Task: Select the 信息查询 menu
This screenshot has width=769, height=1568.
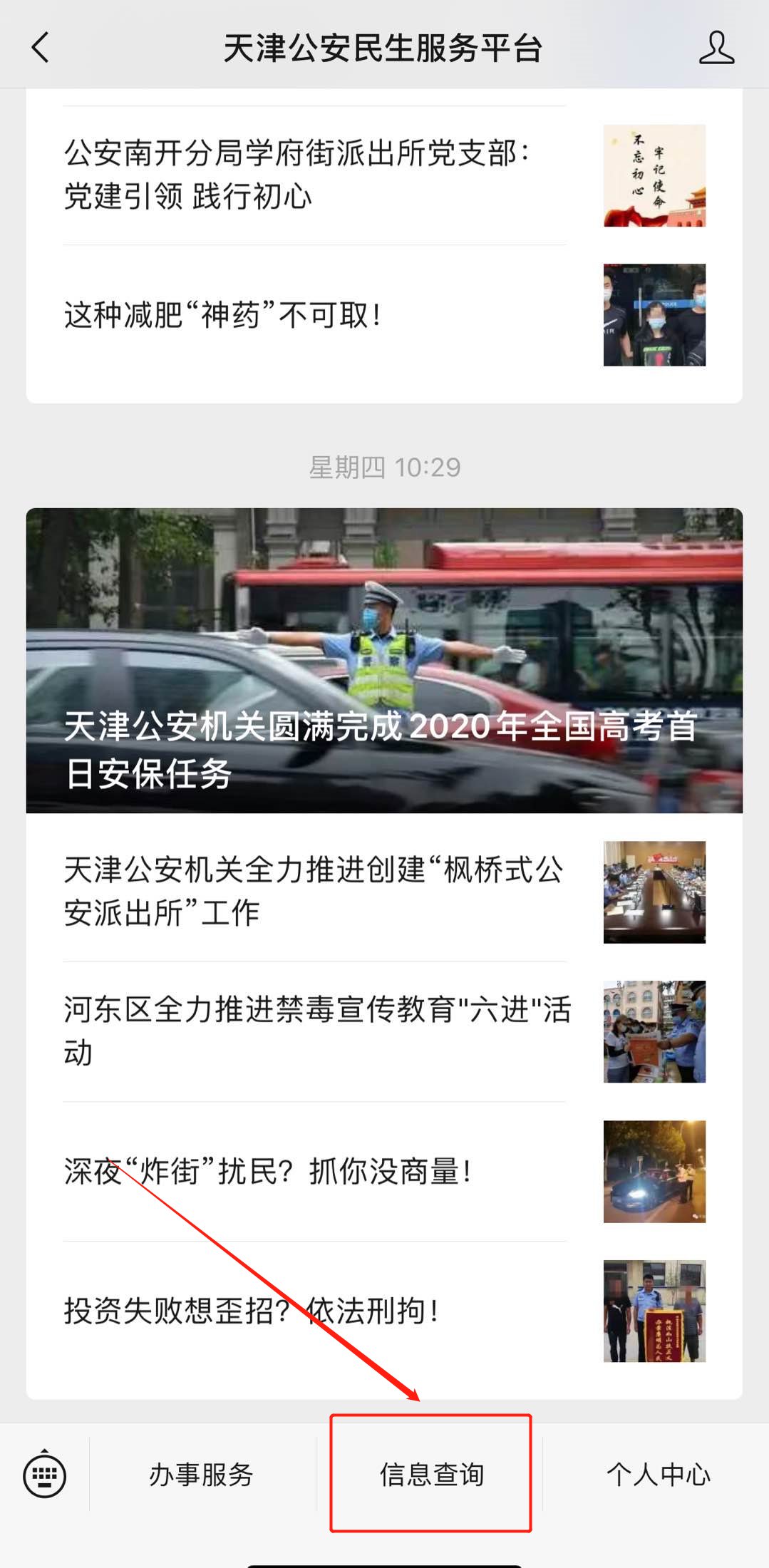Action: [431, 1475]
